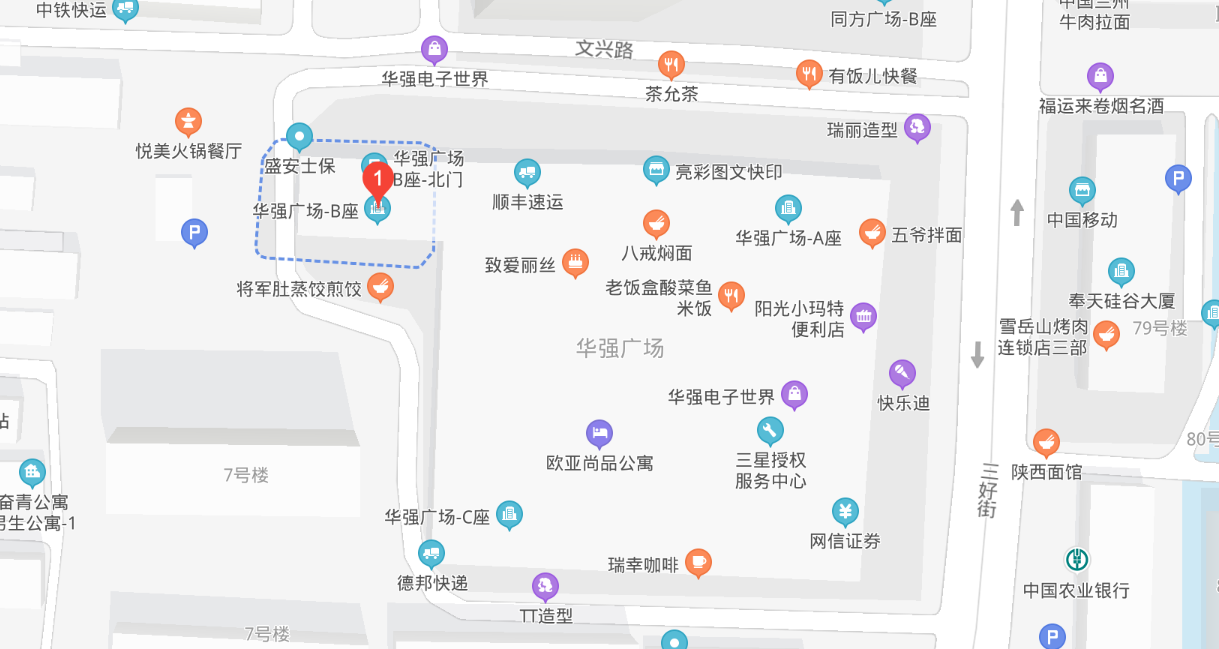This screenshot has width=1219, height=649.
Task: Select the 致爱丽丝 cake shop marker
Action: click(575, 263)
